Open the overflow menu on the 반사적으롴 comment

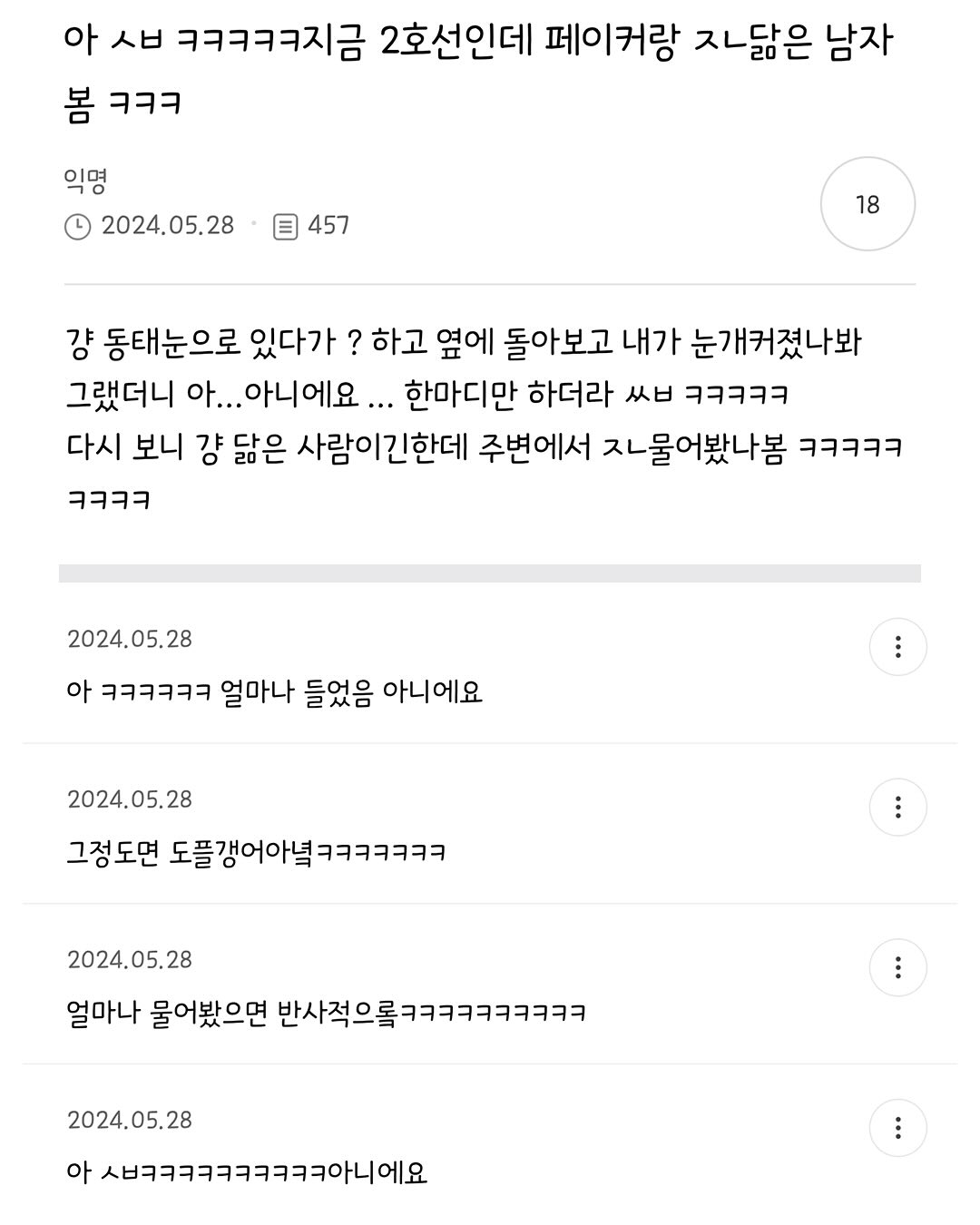coord(899,967)
